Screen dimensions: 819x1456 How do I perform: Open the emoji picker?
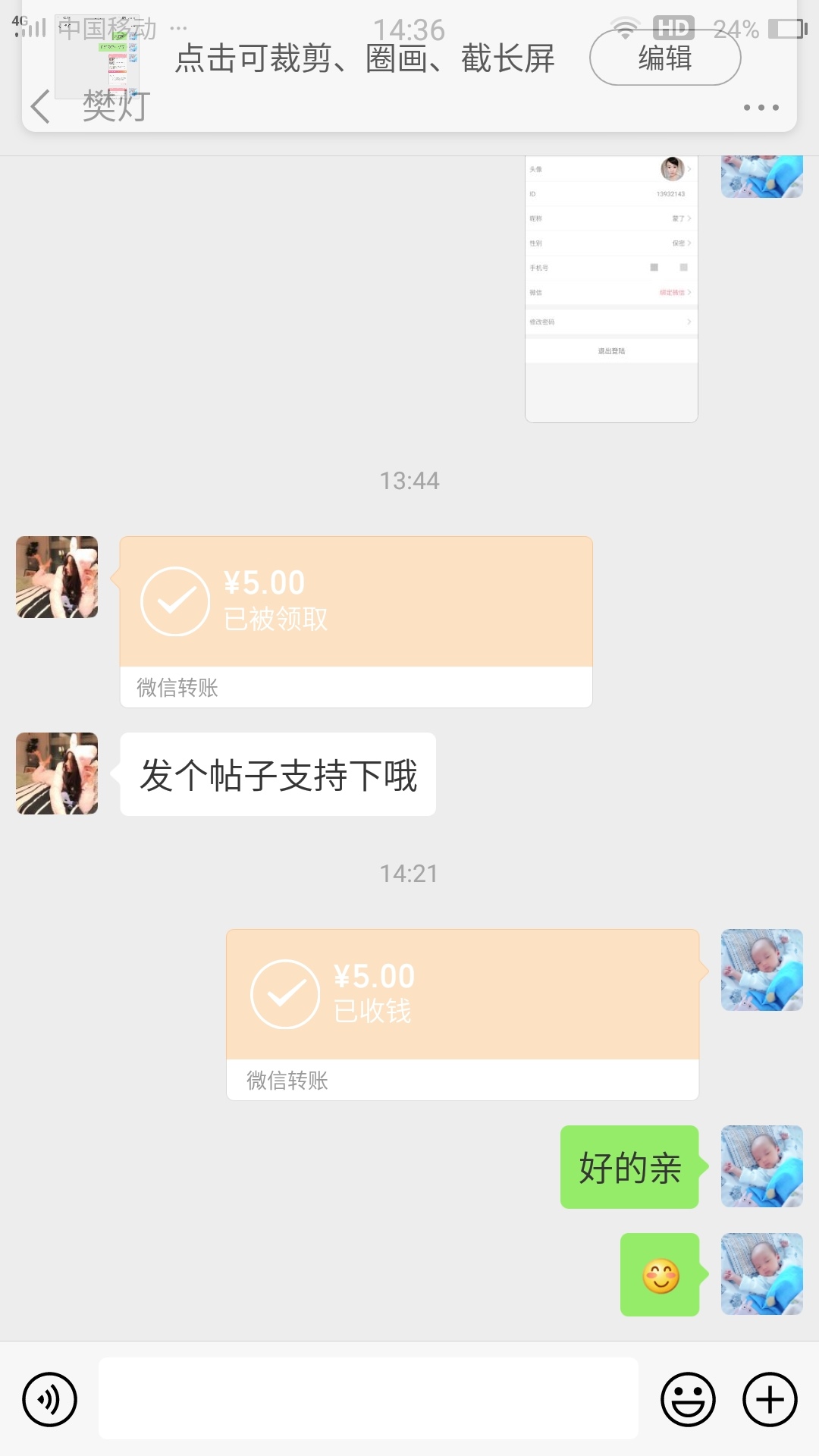688,1399
